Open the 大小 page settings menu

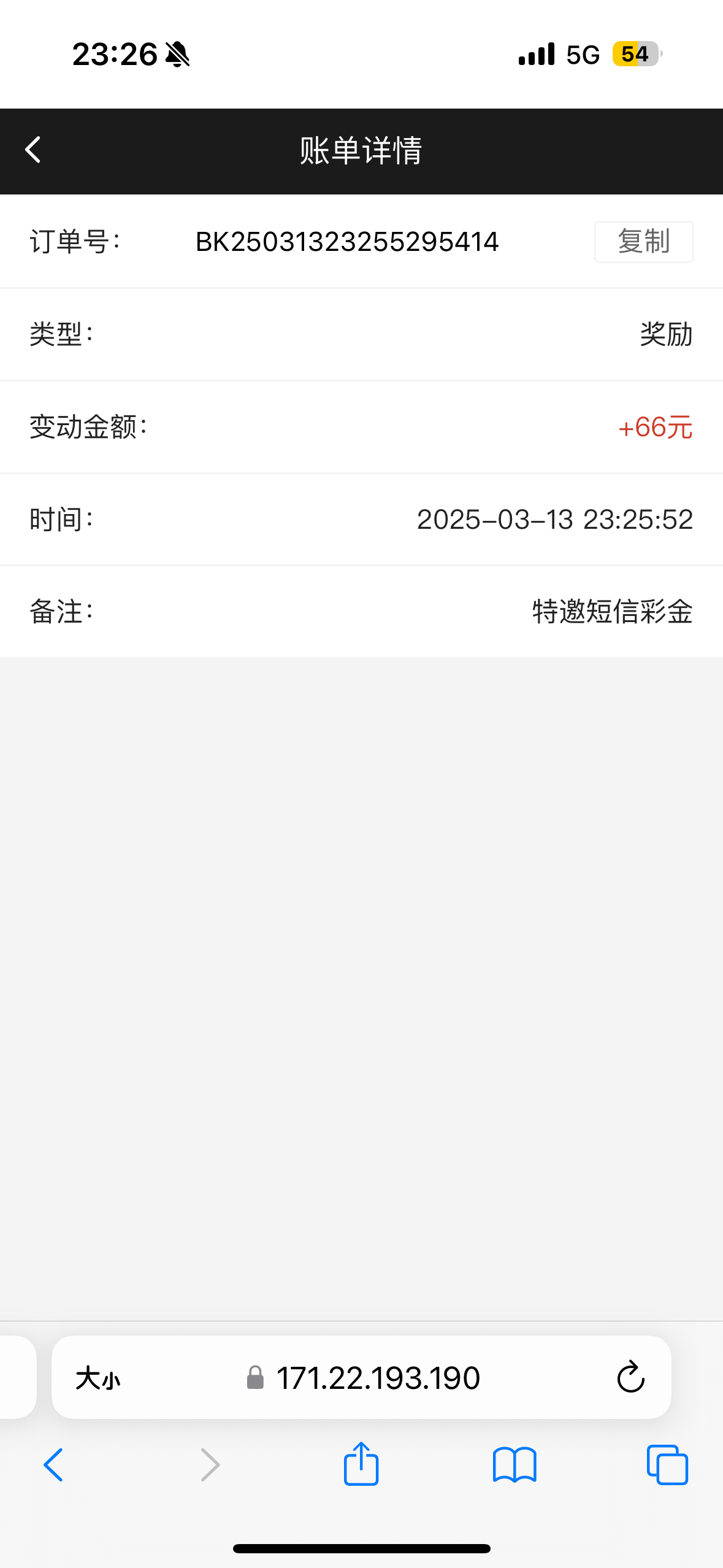click(x=98, y=1378)
